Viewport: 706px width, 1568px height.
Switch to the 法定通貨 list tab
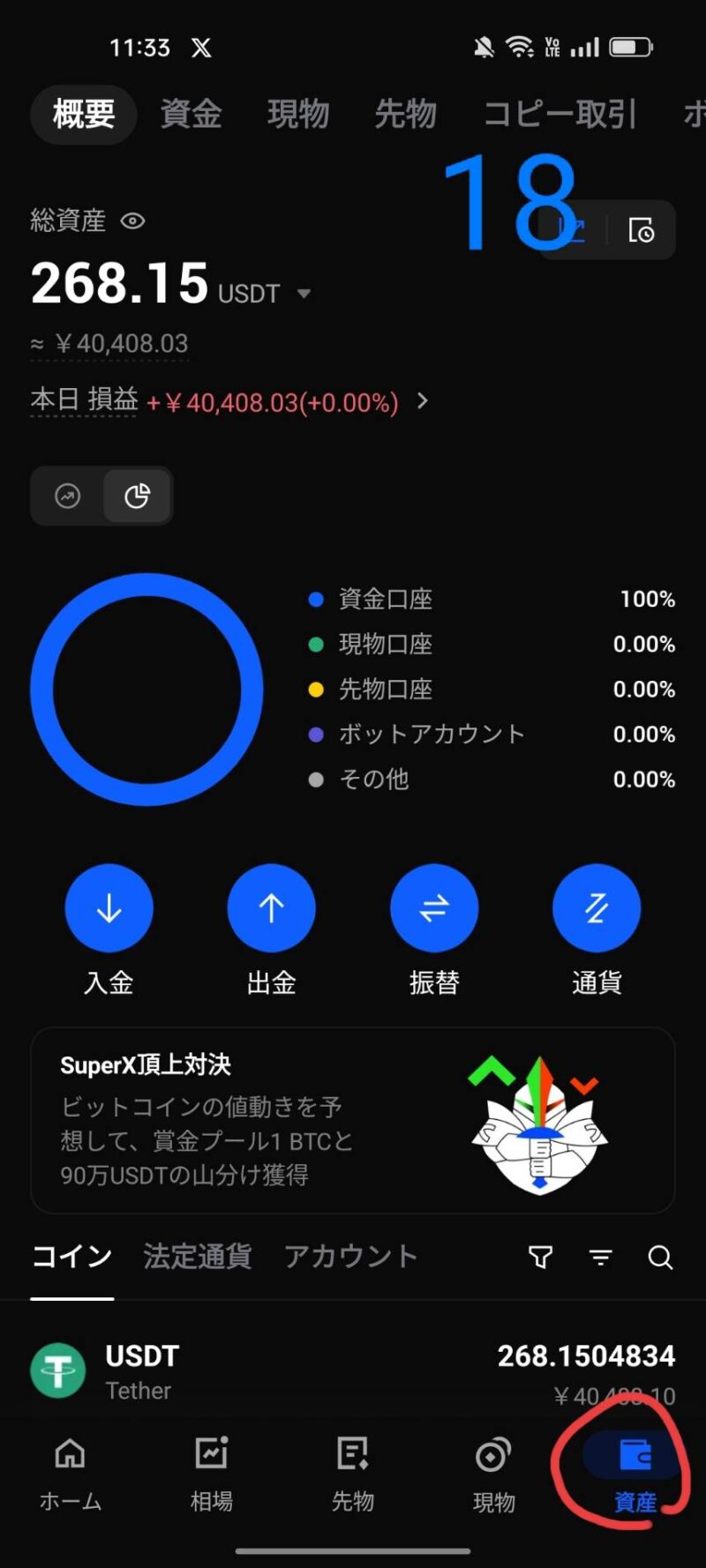(198, 1257)
